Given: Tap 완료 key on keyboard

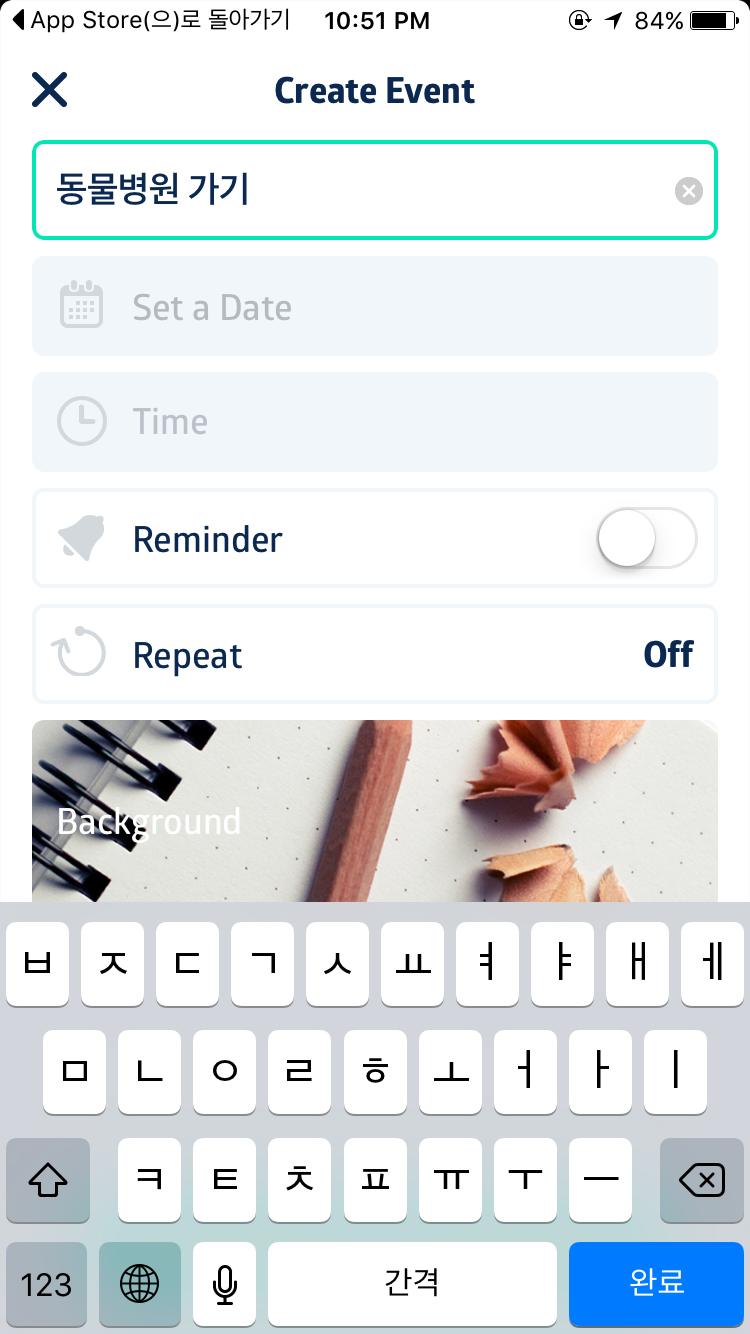Looking at the screenshot, I should point(656,1283).
